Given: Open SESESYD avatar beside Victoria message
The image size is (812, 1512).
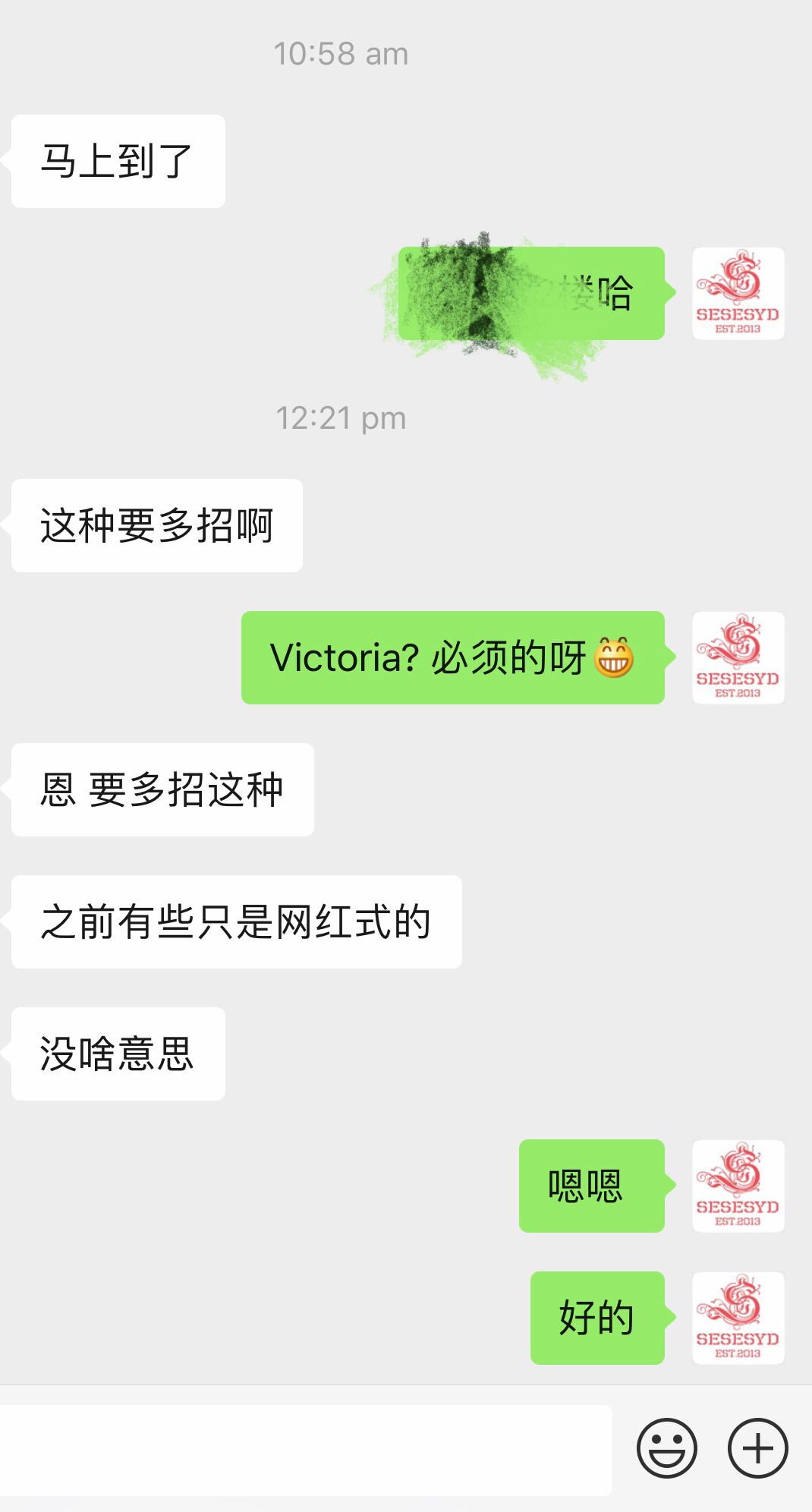Looking at the screenshot, I should 738,657.
